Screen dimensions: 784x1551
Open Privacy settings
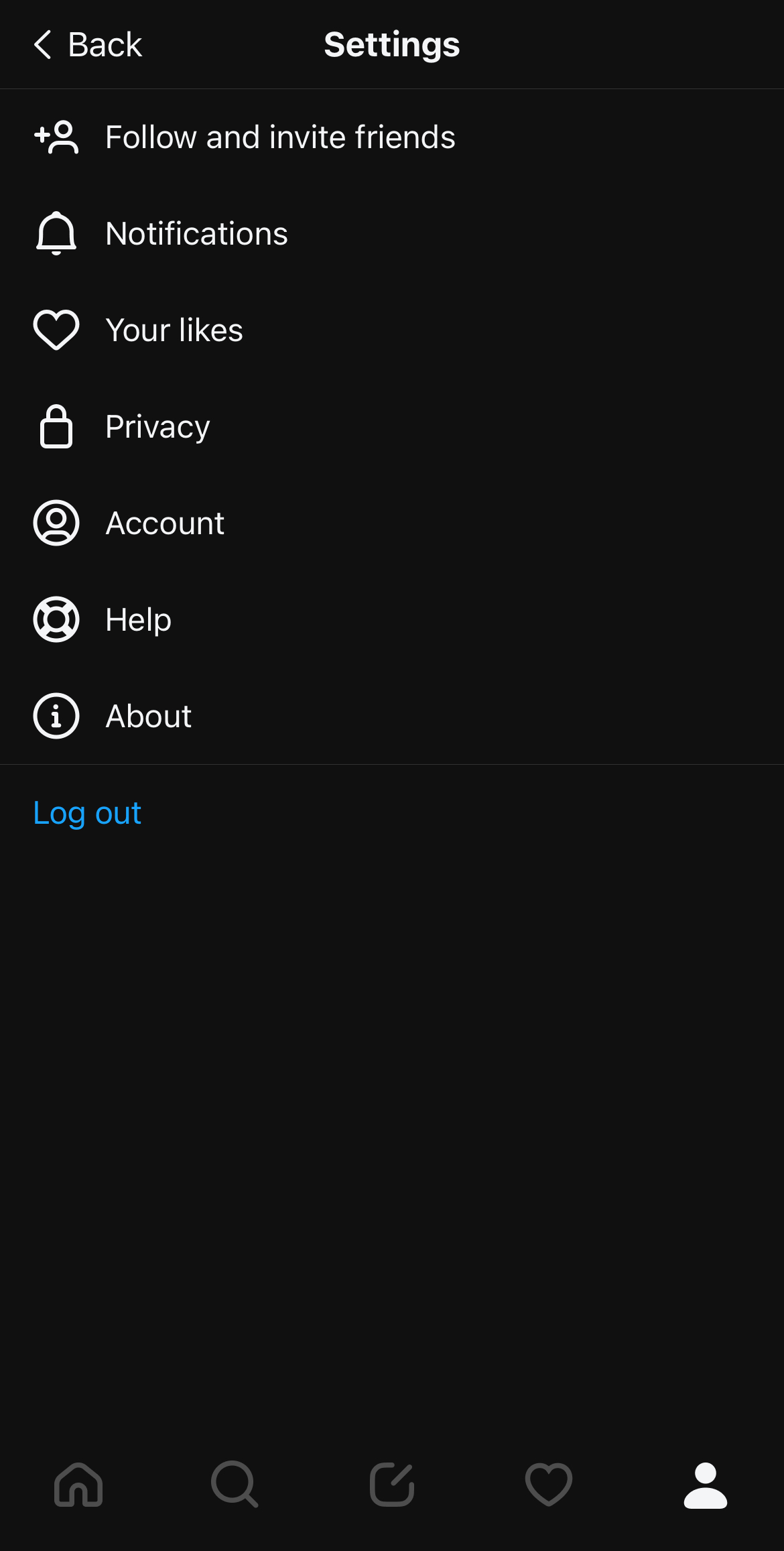[157, 427]
